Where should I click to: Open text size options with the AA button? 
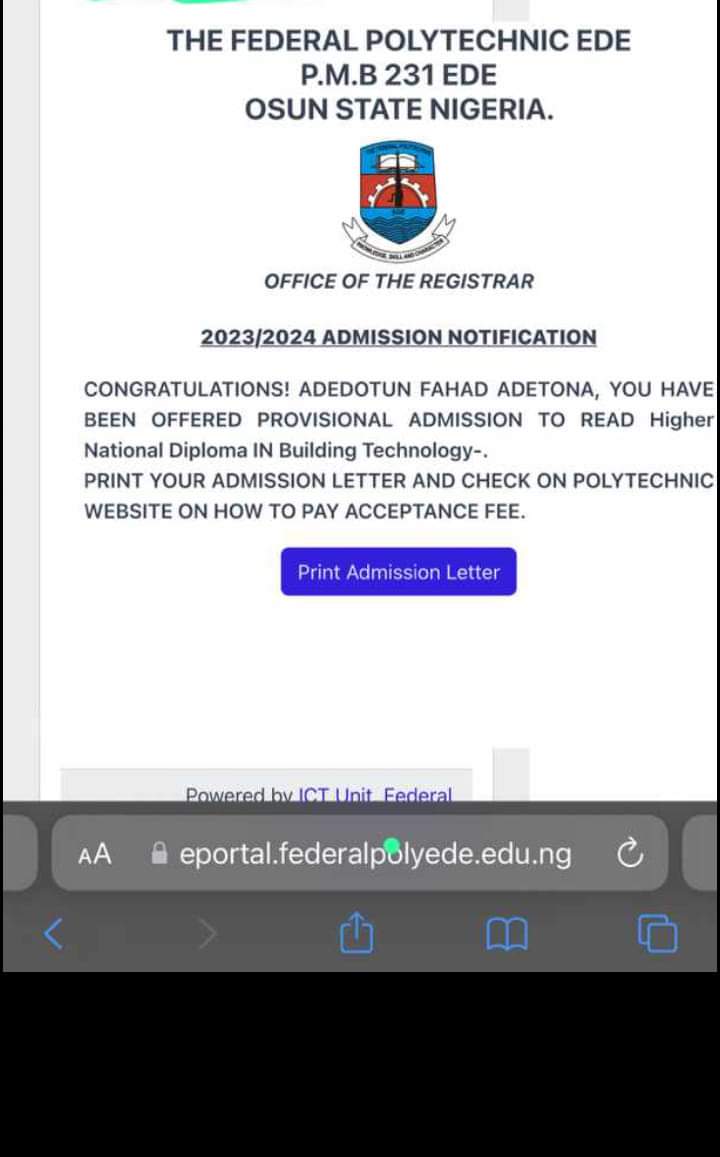pos(95,854)
